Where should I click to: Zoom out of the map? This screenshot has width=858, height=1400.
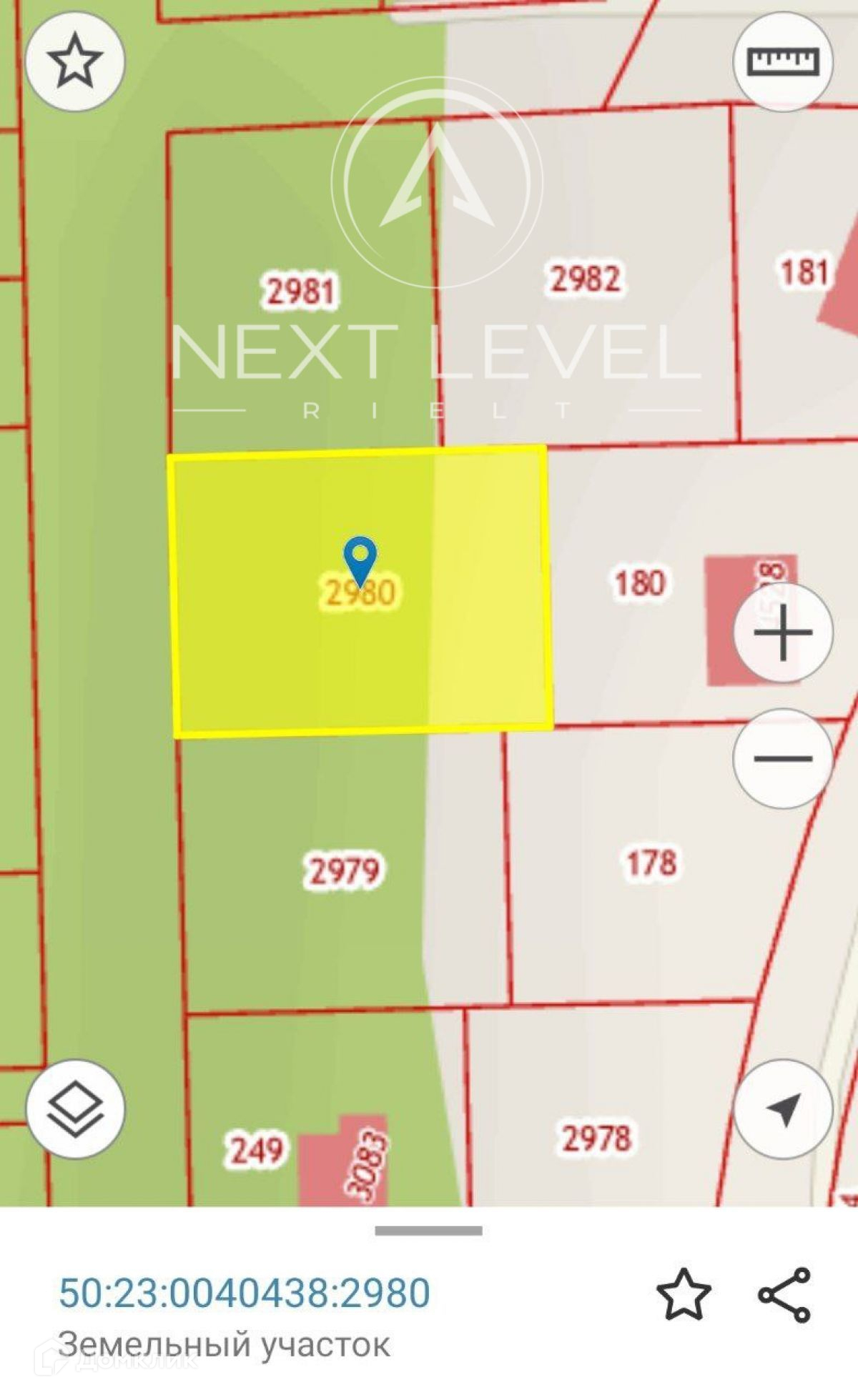click(783, 758)
